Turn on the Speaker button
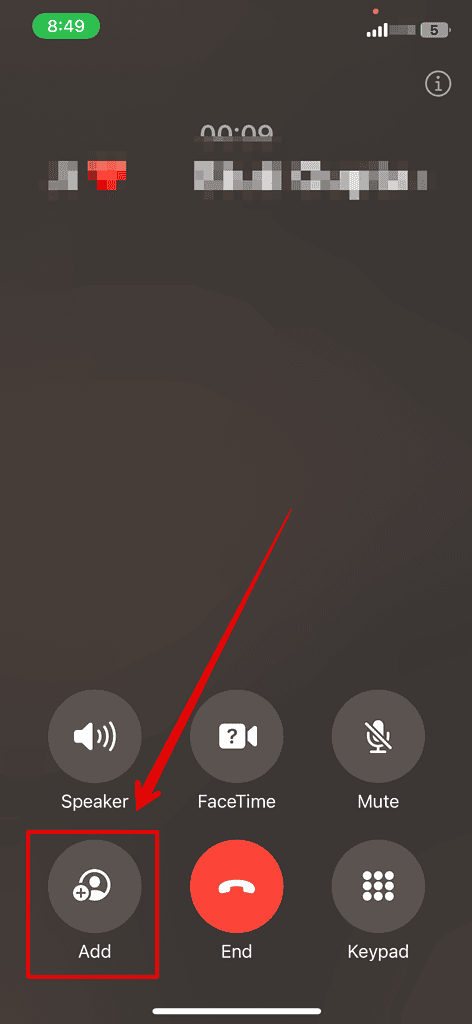Viewport: 472px width, 1024px height. point(95,736)
